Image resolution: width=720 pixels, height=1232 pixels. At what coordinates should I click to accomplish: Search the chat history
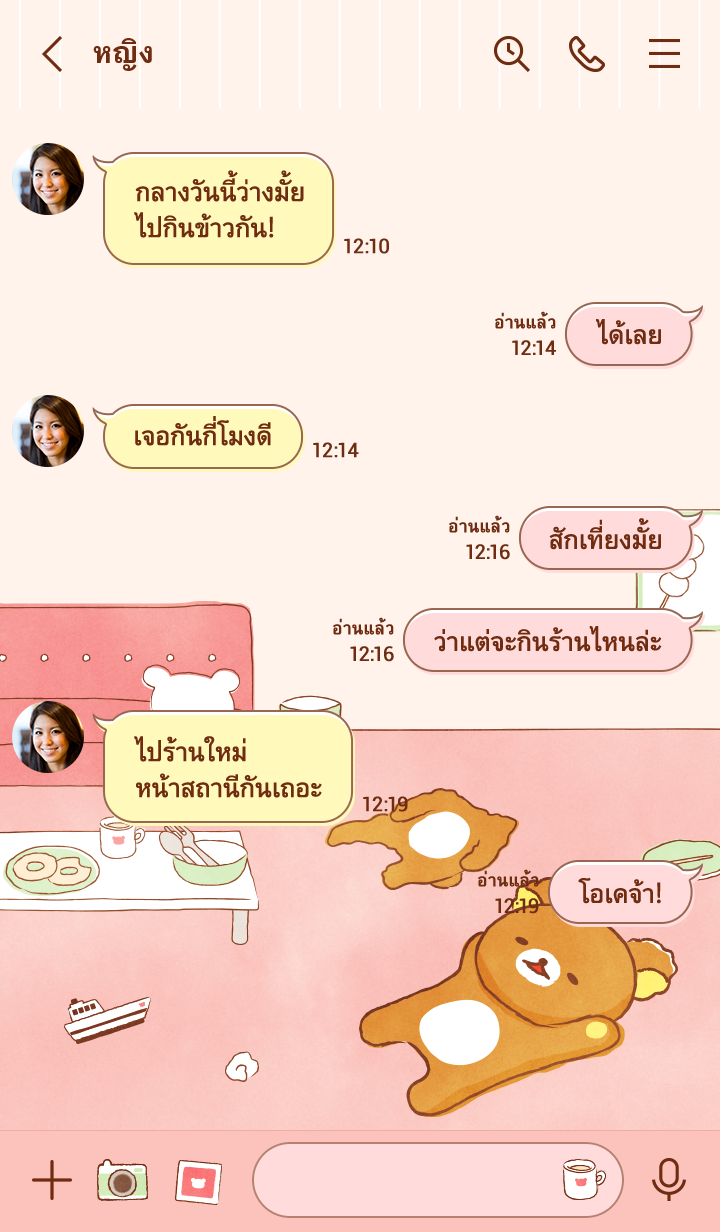(511, 54)
